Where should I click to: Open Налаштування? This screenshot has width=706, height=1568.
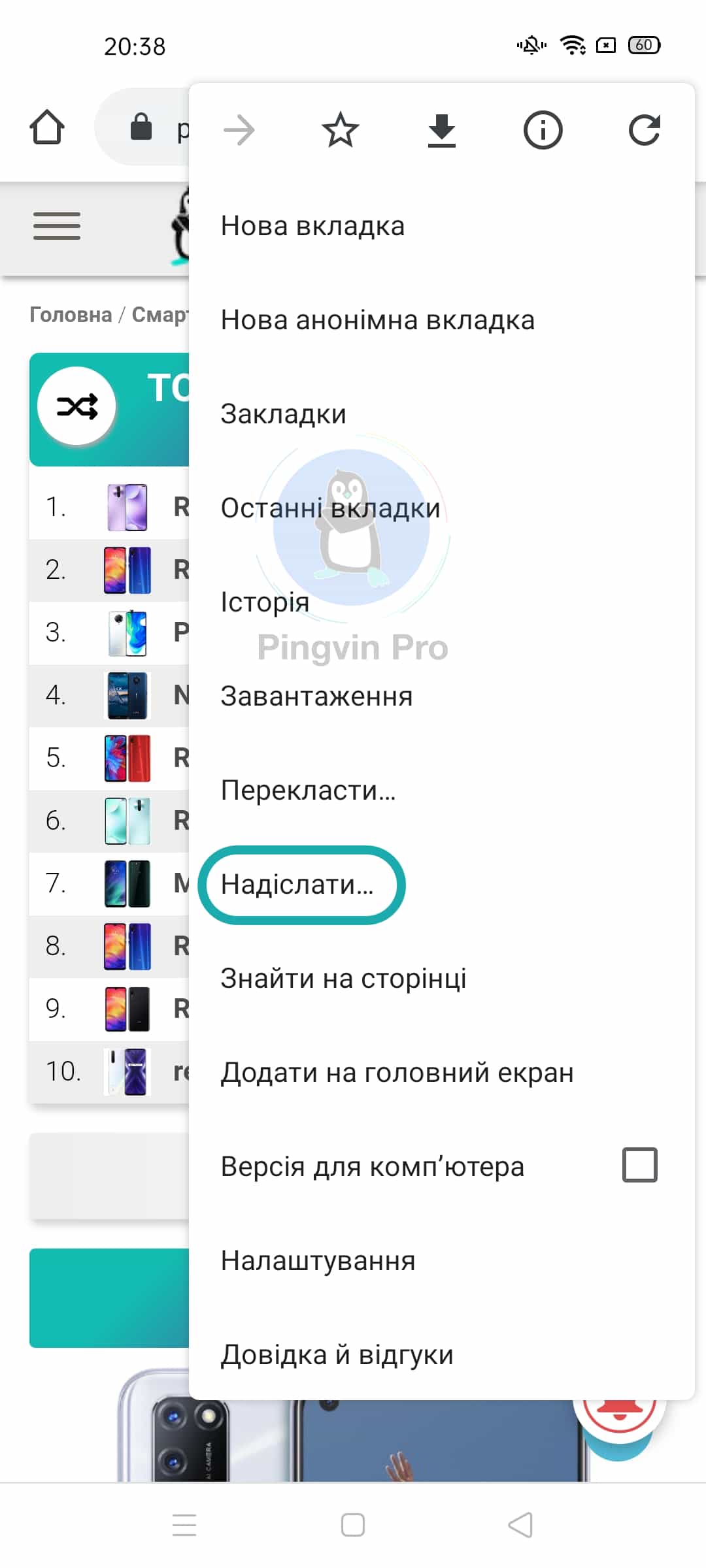(318, 1261)
